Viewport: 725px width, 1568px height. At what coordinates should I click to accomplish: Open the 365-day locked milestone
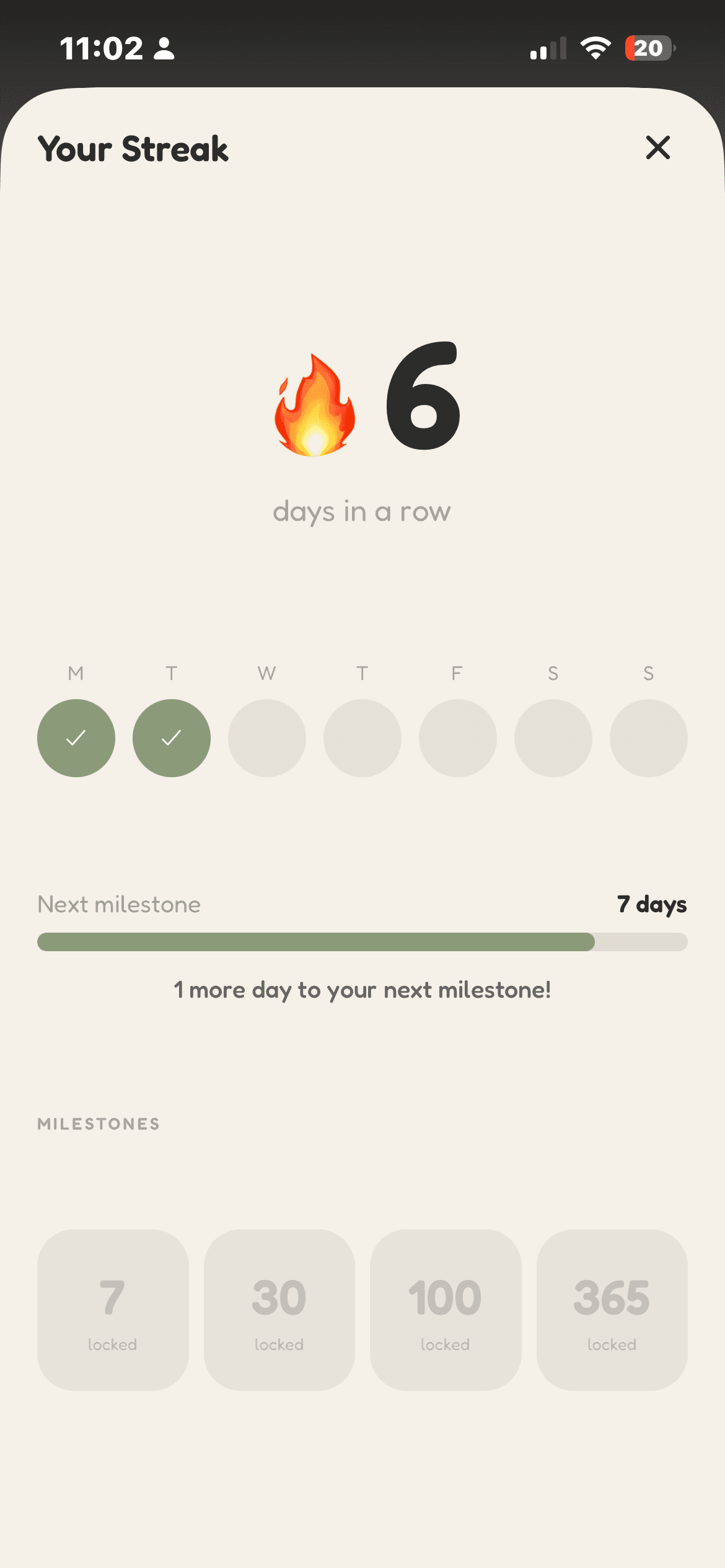click(612, 1310)
